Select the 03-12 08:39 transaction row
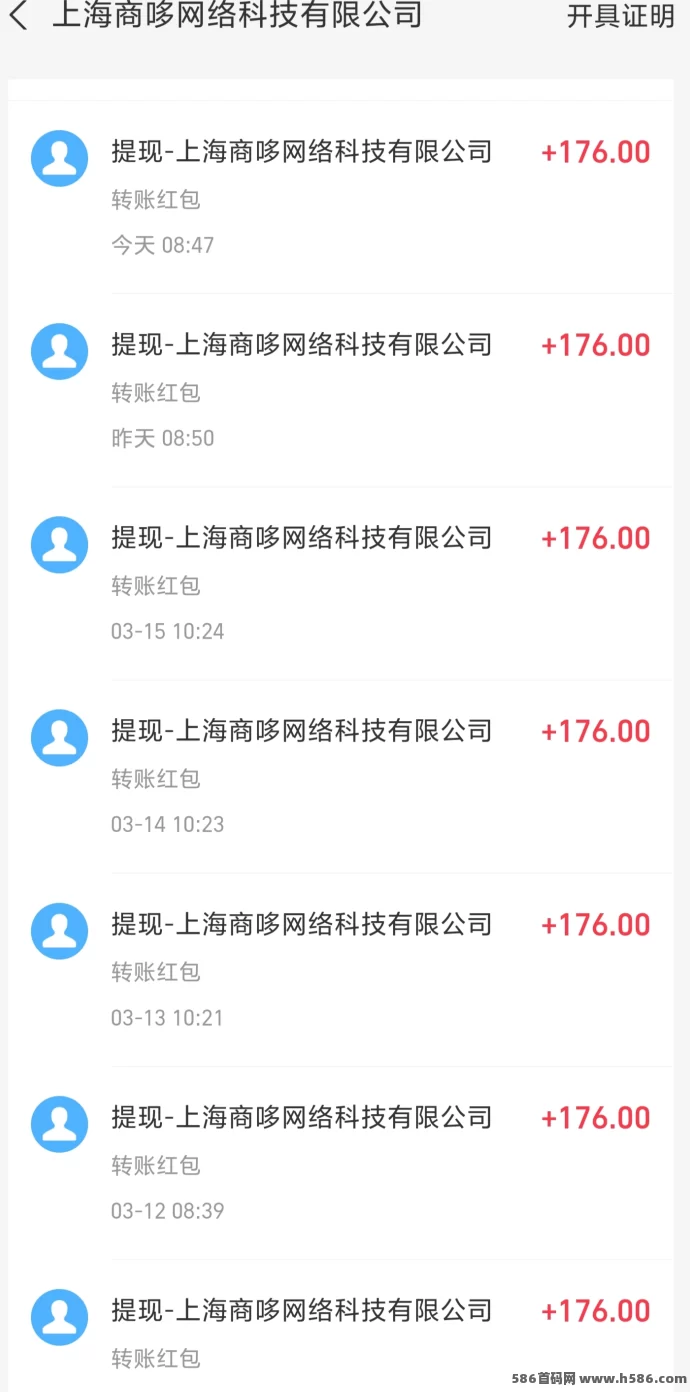The width and height of the screenshot is (690, 1392). click(x=341, y=1162)
